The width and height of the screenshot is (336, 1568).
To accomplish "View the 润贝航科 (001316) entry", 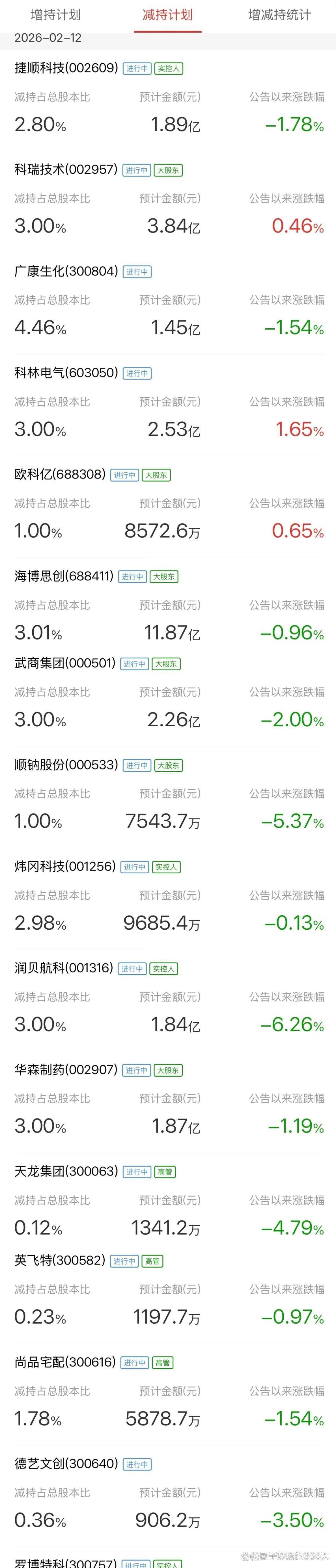I will pos(64,968).
